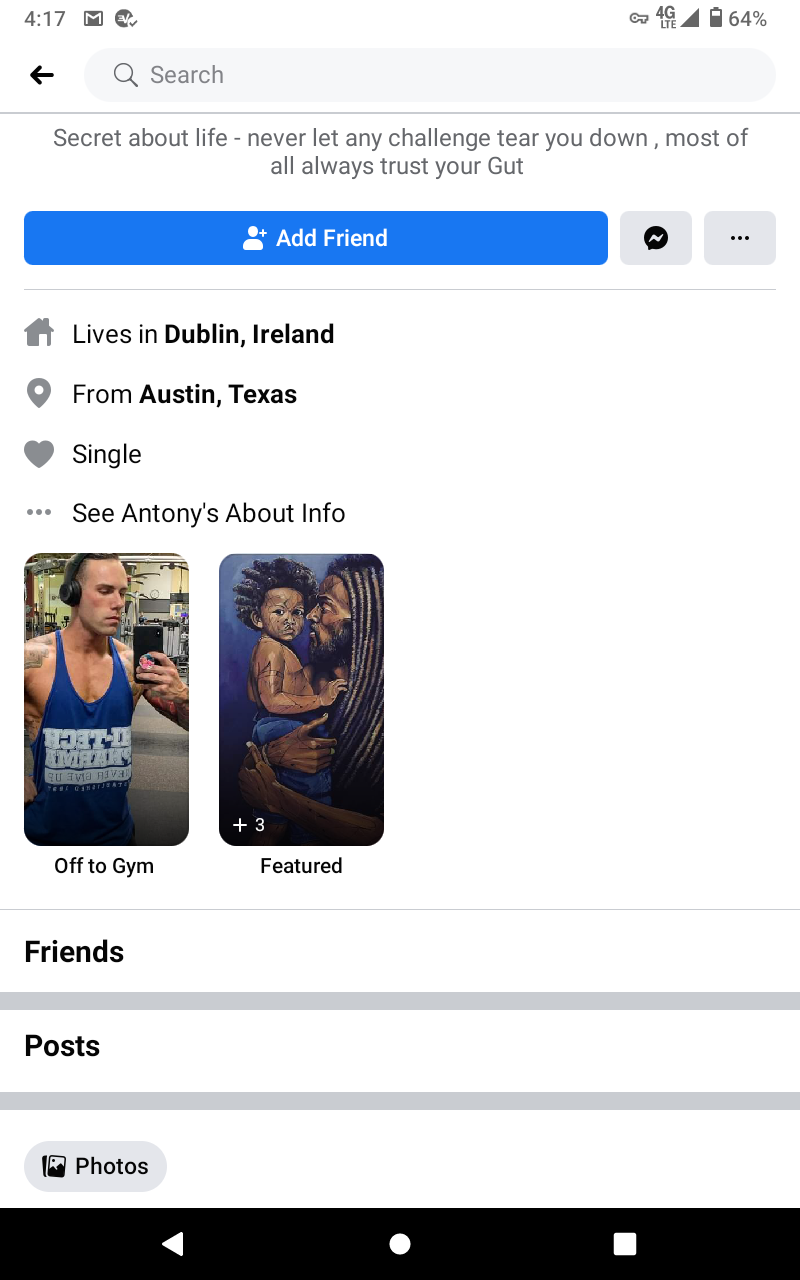Open the Off to Gym featured story
The image size is (800, 1280).
tap(106, 699)
